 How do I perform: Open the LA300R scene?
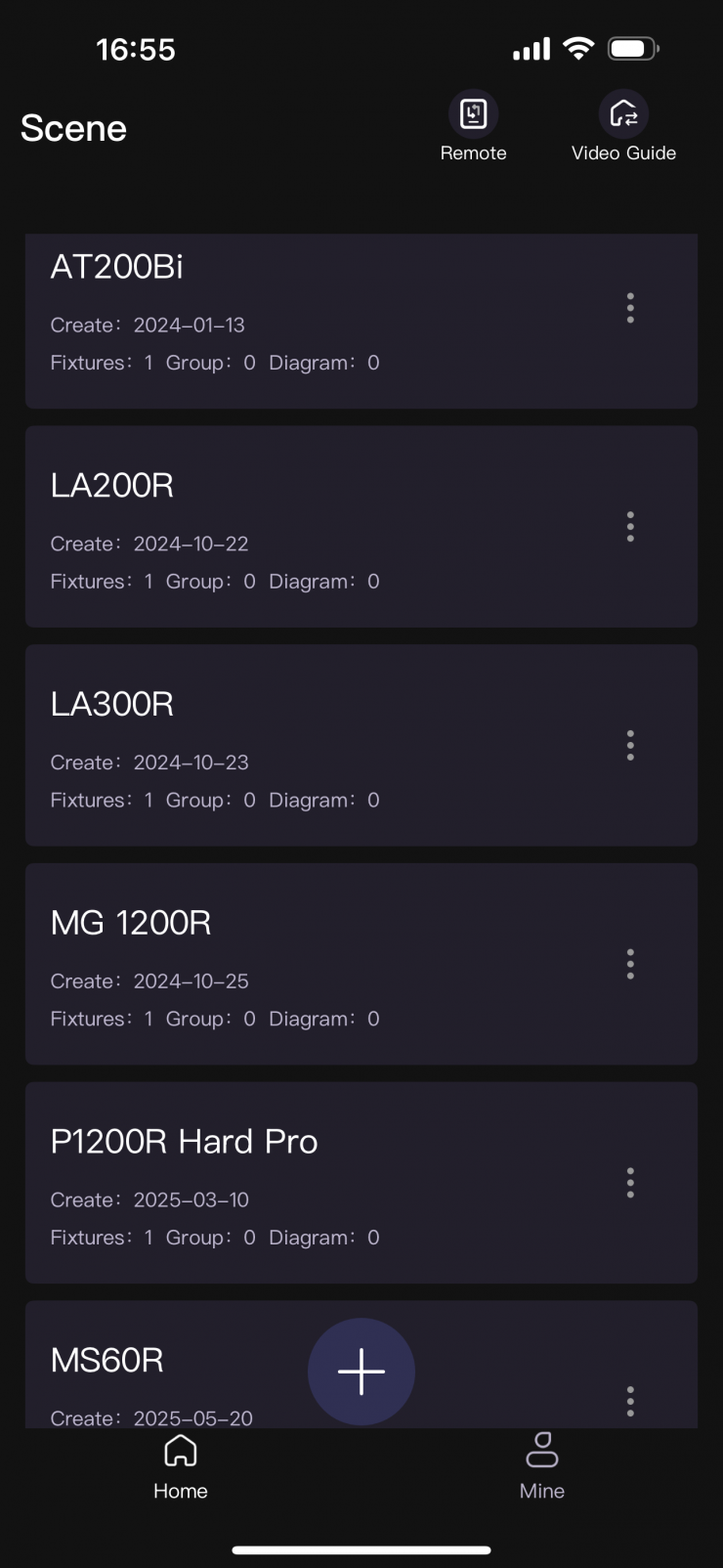[293, 746]
